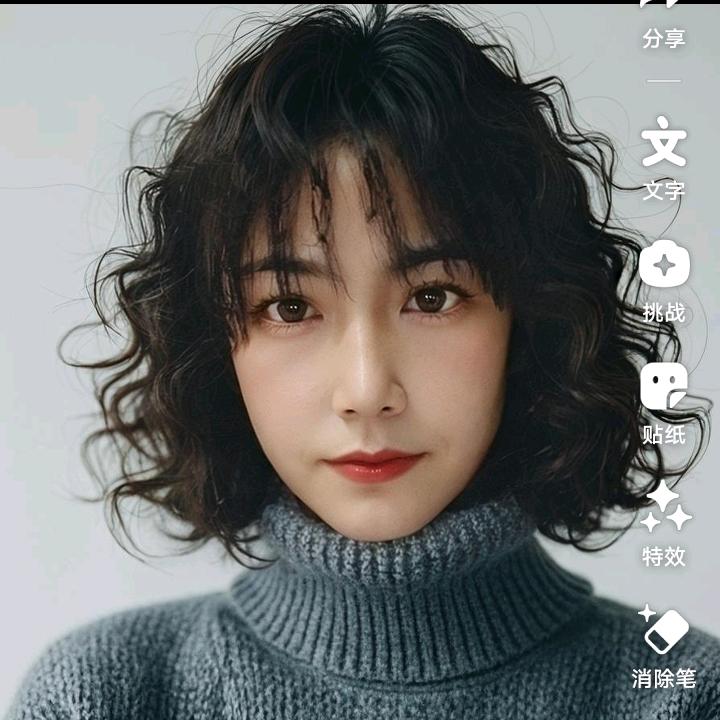
Task: Open the 挑战 challenge option
Action: 664,281
